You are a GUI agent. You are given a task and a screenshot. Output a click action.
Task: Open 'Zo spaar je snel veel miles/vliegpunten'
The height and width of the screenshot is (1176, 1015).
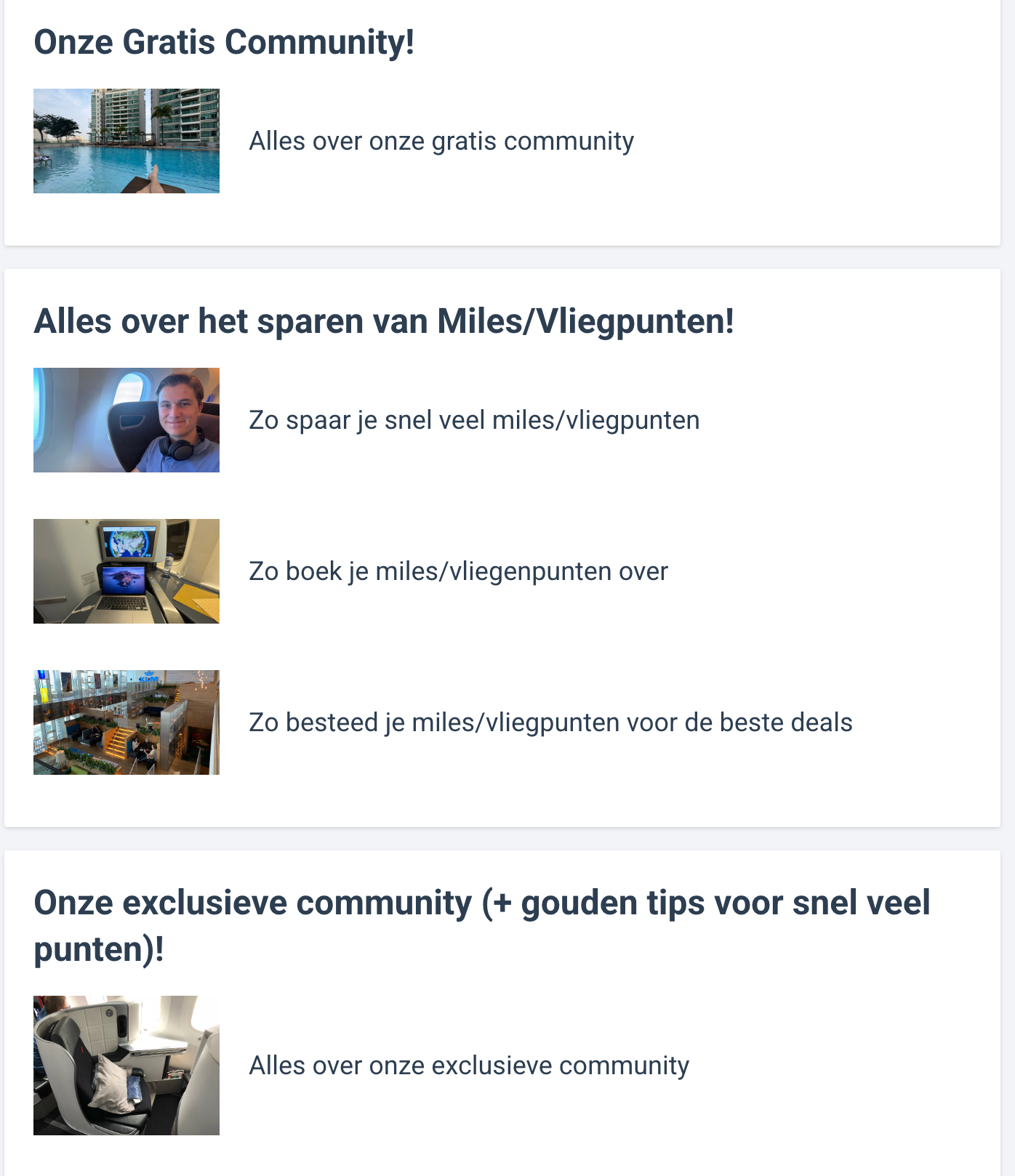pos(473,420)
